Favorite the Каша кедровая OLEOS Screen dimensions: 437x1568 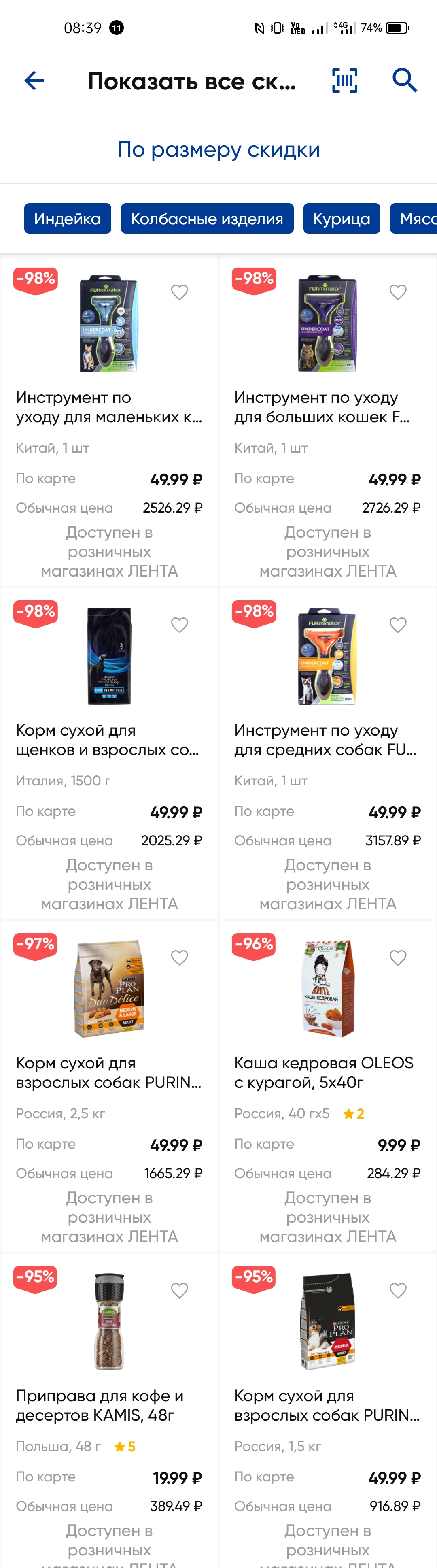pyautogui.click(x=398, y=958)
